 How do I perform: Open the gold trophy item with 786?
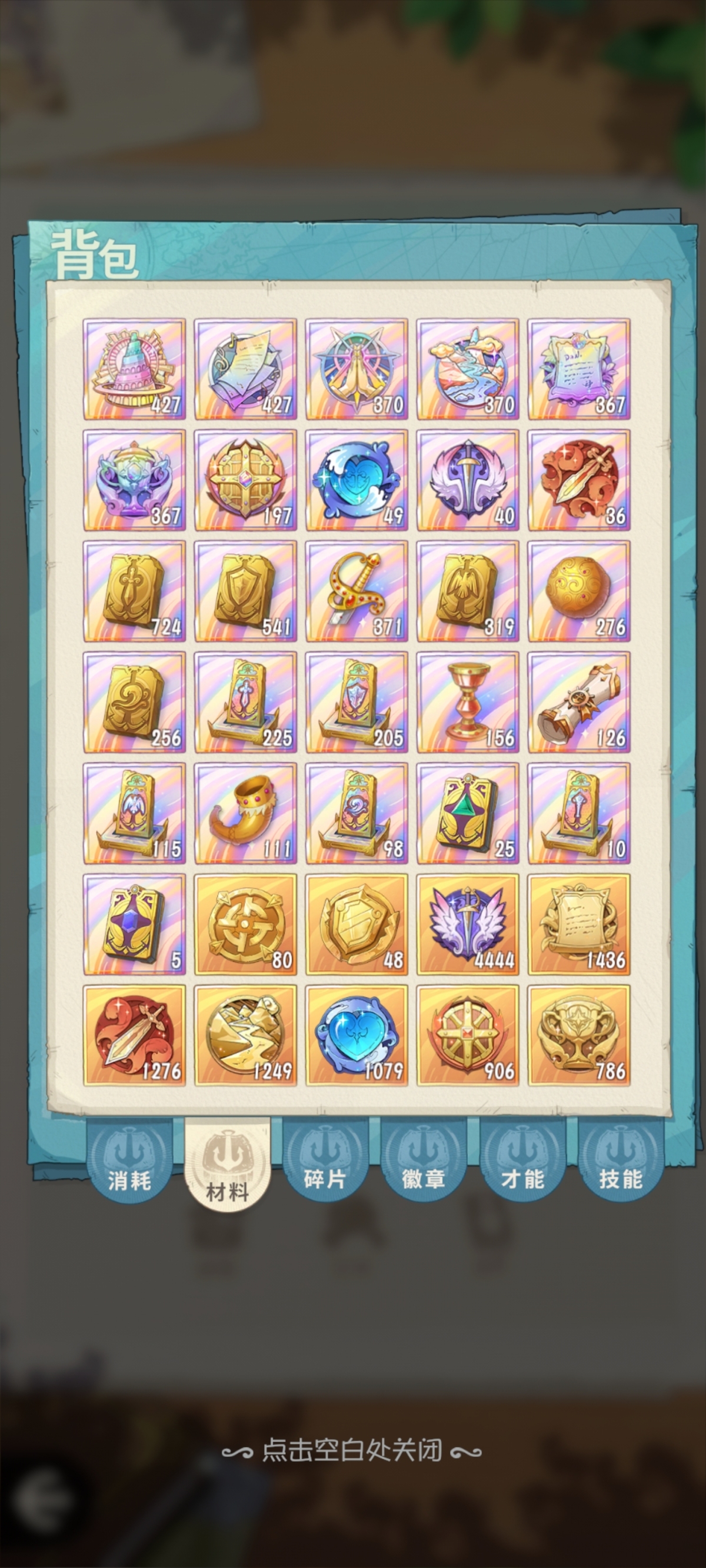(579, 1035)
